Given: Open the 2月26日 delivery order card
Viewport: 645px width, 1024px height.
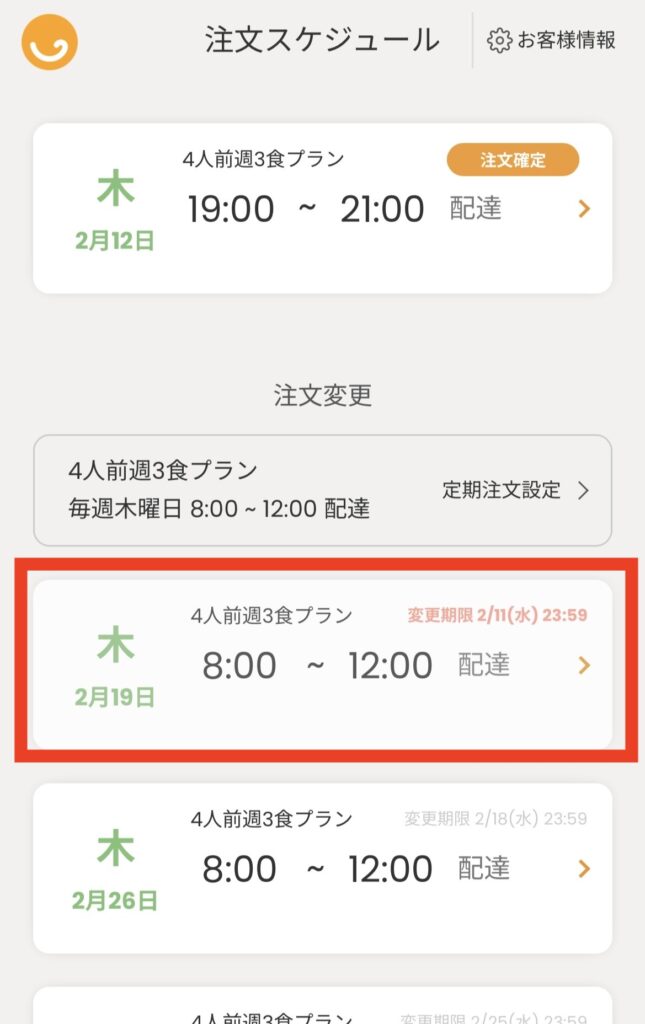Looking at the screenshot, I should click(322, 868).
